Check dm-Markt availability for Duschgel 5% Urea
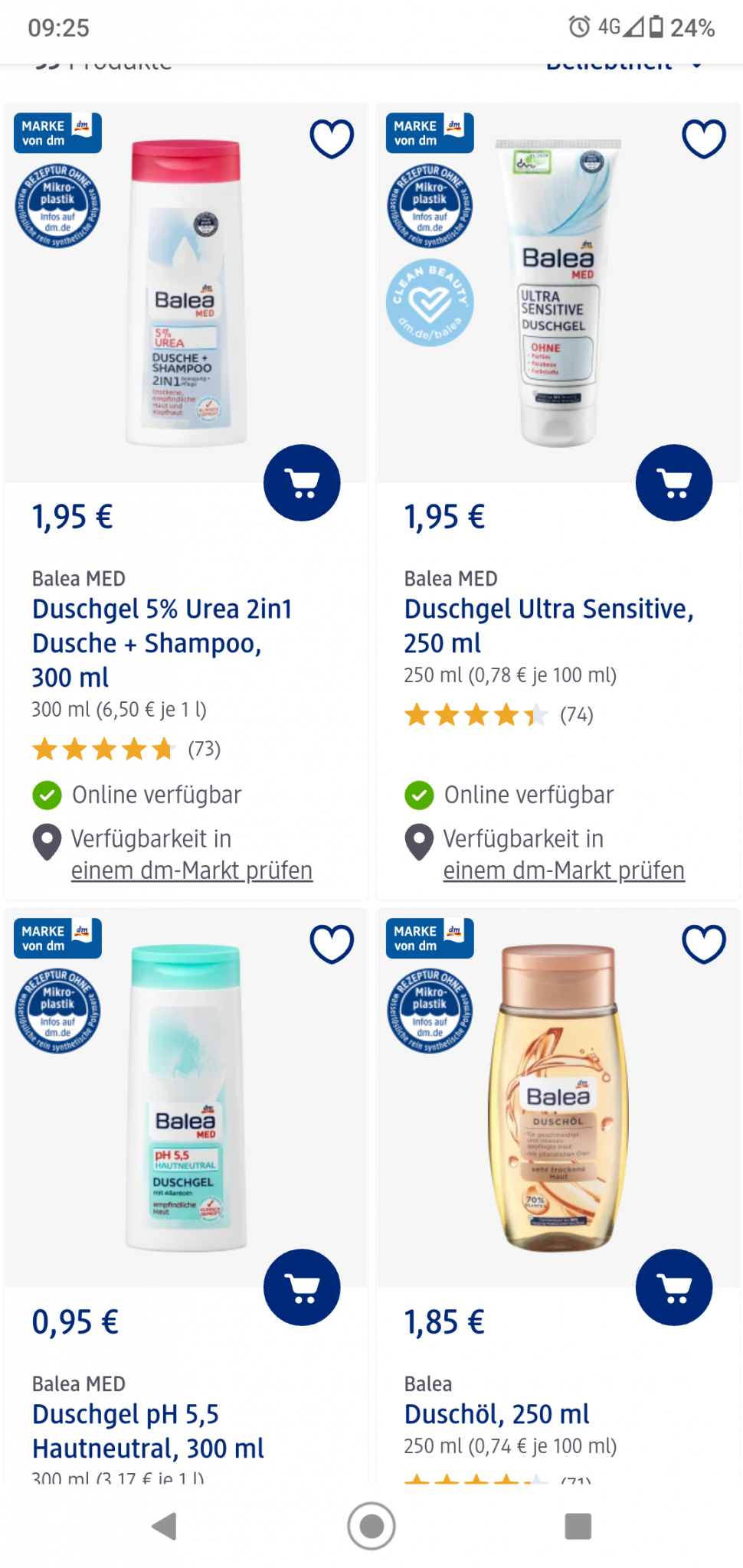This screenshot has height=1568, width=743. coord(191,871)
